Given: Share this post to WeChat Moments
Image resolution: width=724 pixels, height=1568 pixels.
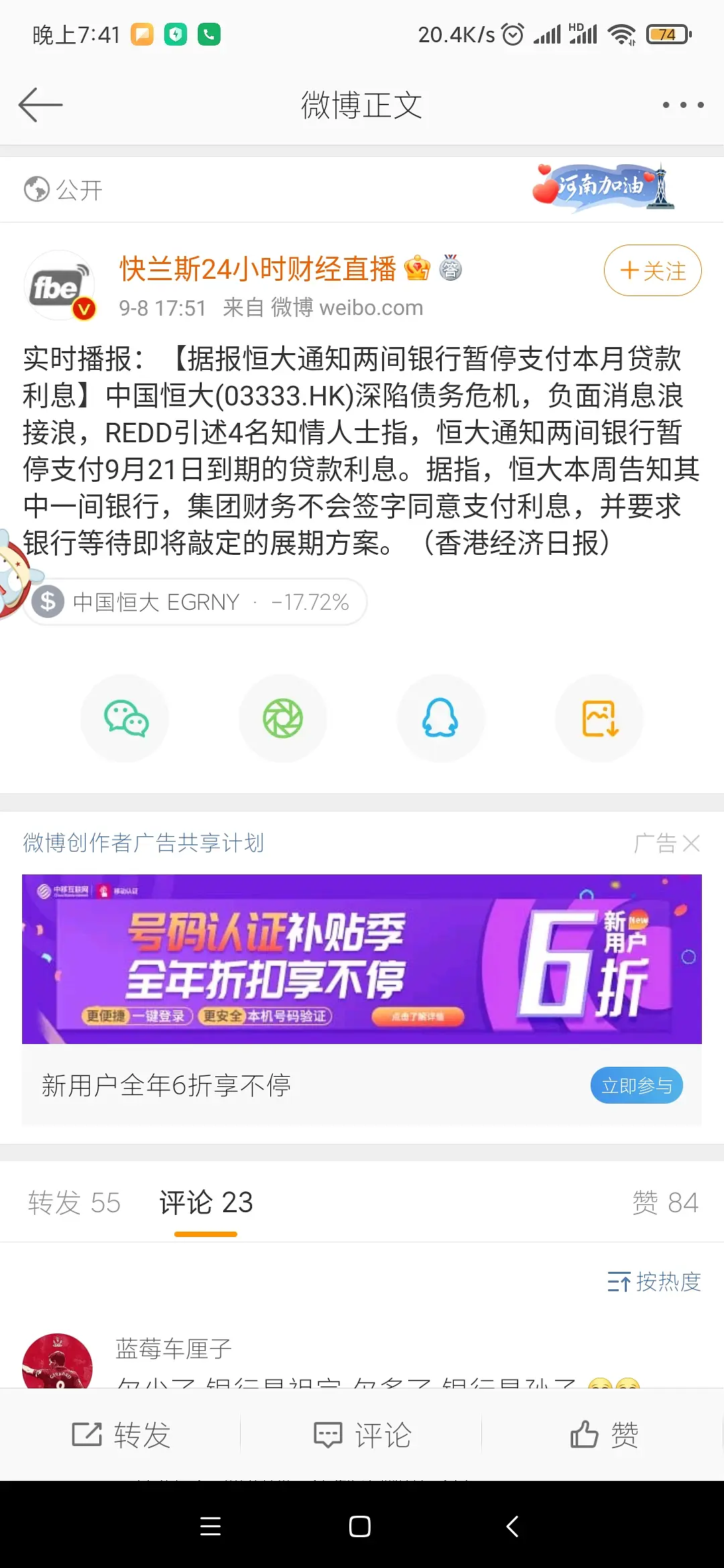Looking at the screenshot, I should click(x=283, y=718).
